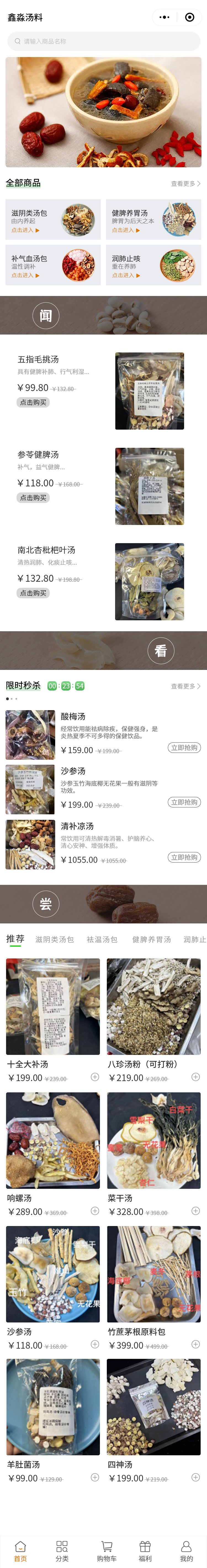
Task: Close the mini program via the circle icon
Action: pos(189,17)
